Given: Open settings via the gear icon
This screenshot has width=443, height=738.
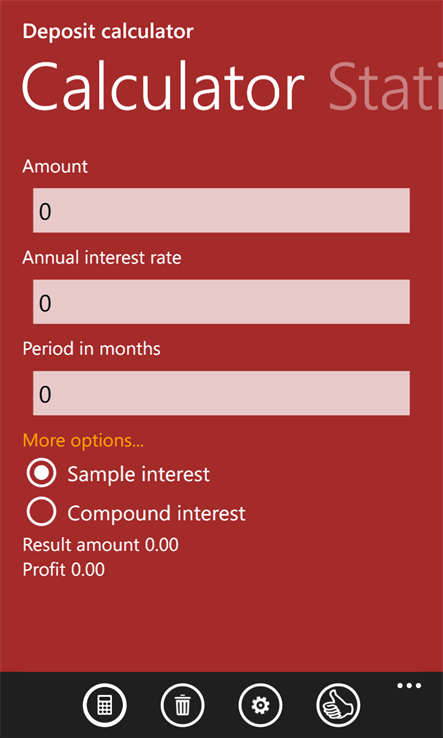Looking at the screenshot, I should click(260, 706).
